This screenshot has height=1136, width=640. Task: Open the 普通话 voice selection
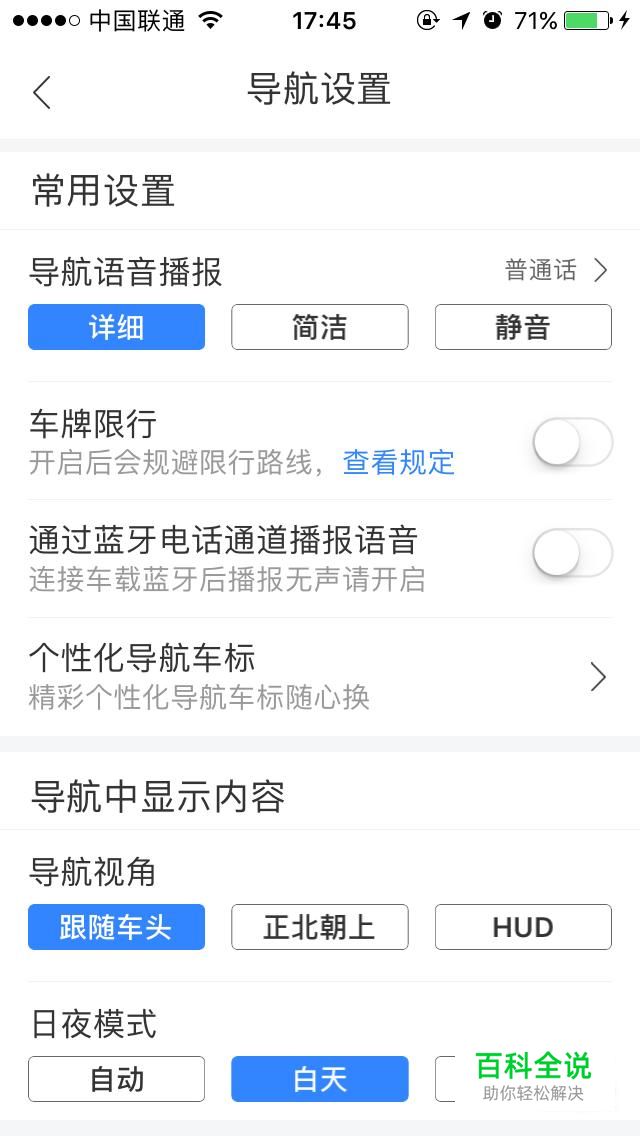tap(556, 271)
